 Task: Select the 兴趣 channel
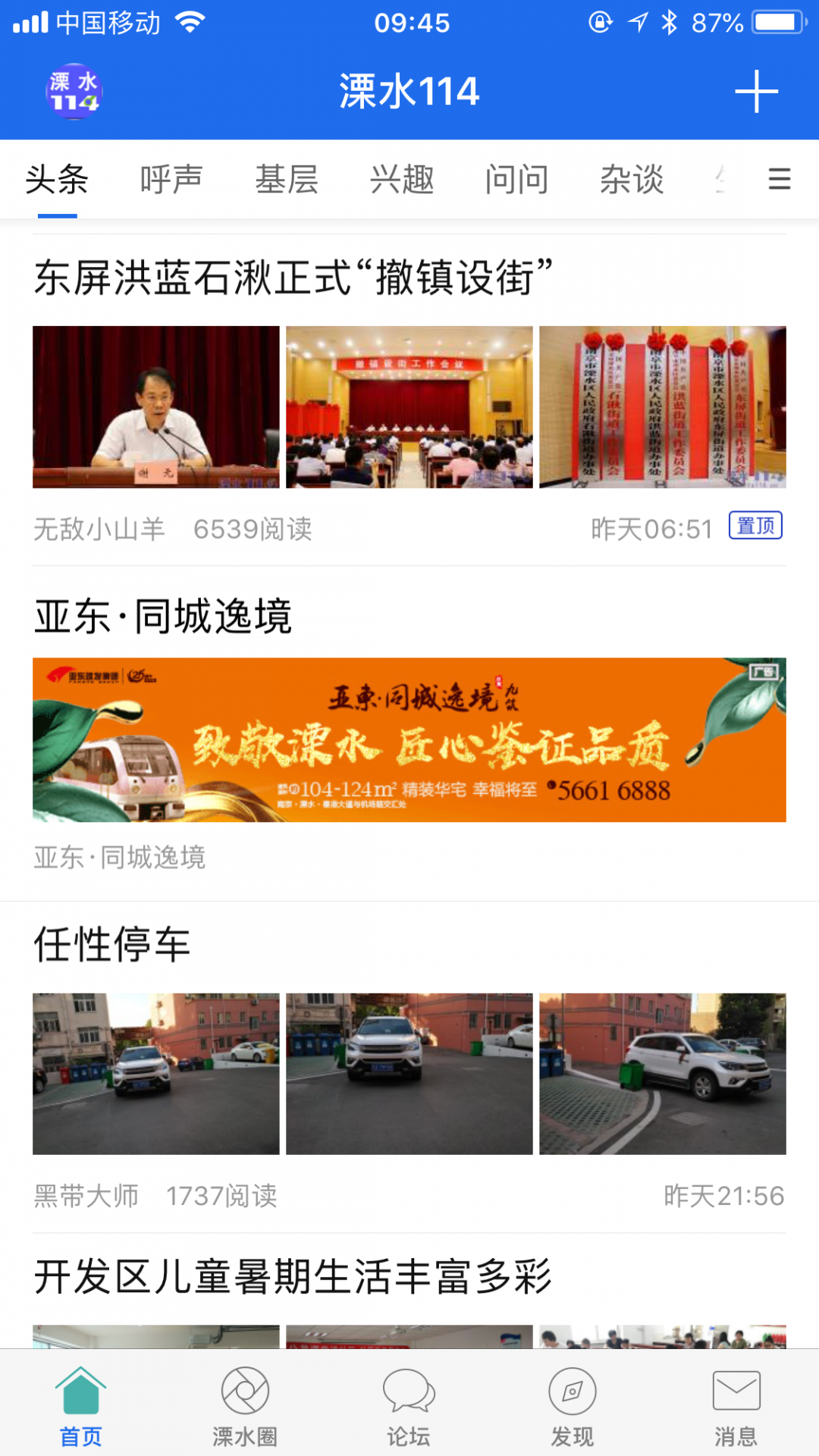click(402, 180)
